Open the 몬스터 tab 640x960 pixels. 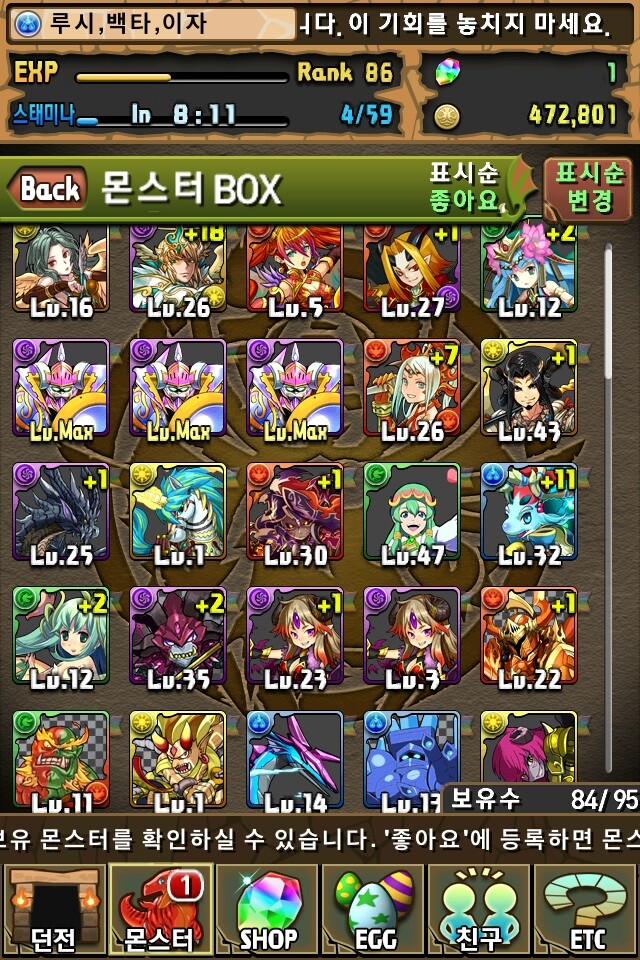(x=159, y=909)
